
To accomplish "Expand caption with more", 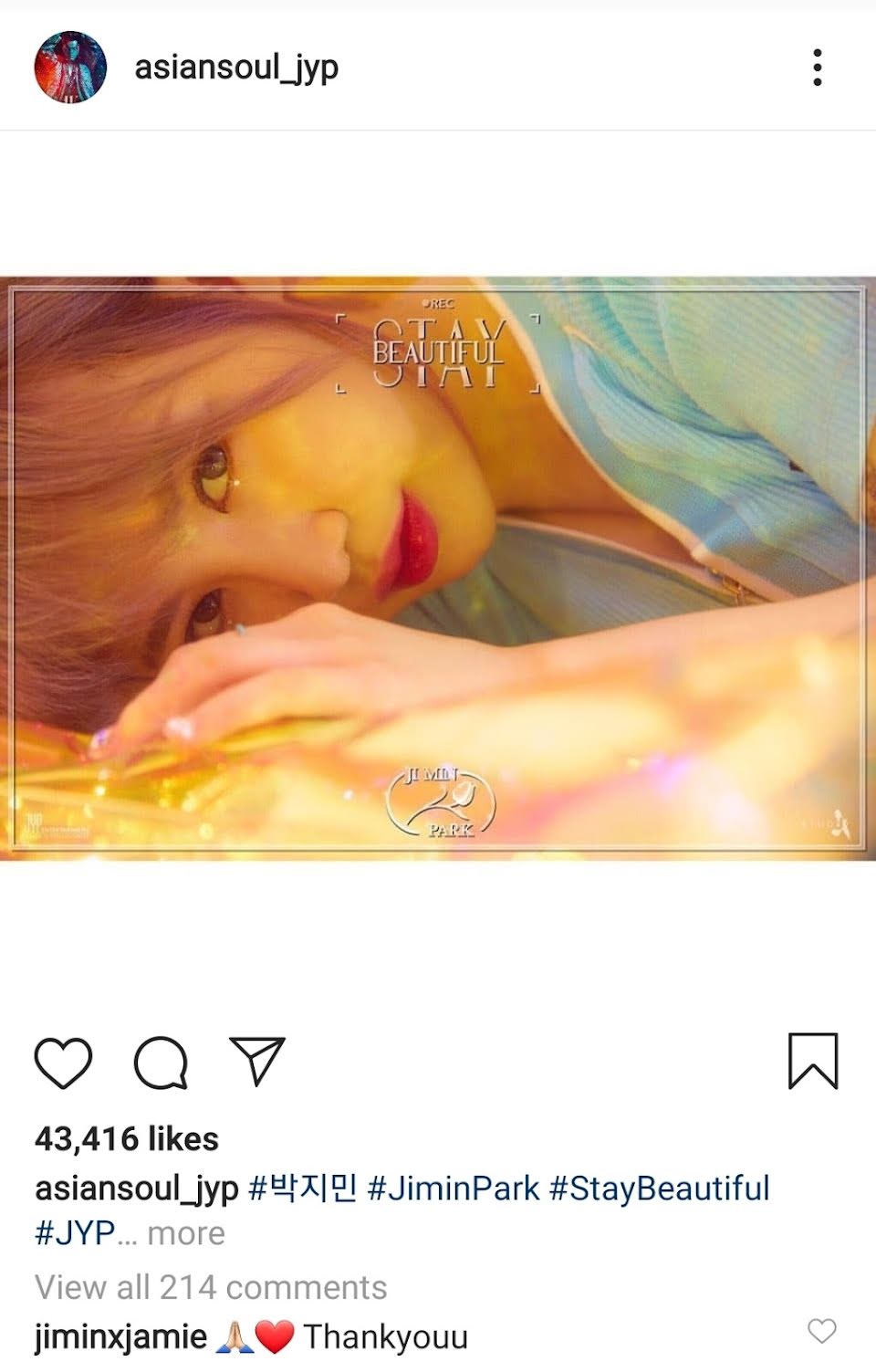I will [185, 1233].
